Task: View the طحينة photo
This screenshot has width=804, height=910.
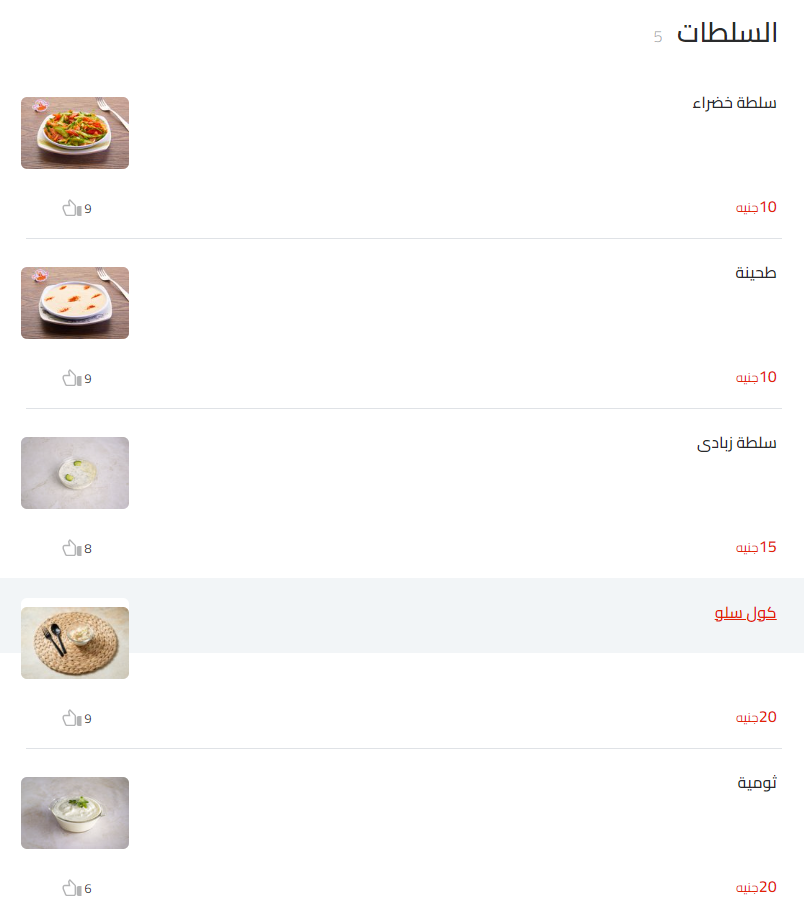Action: point(75,303)
